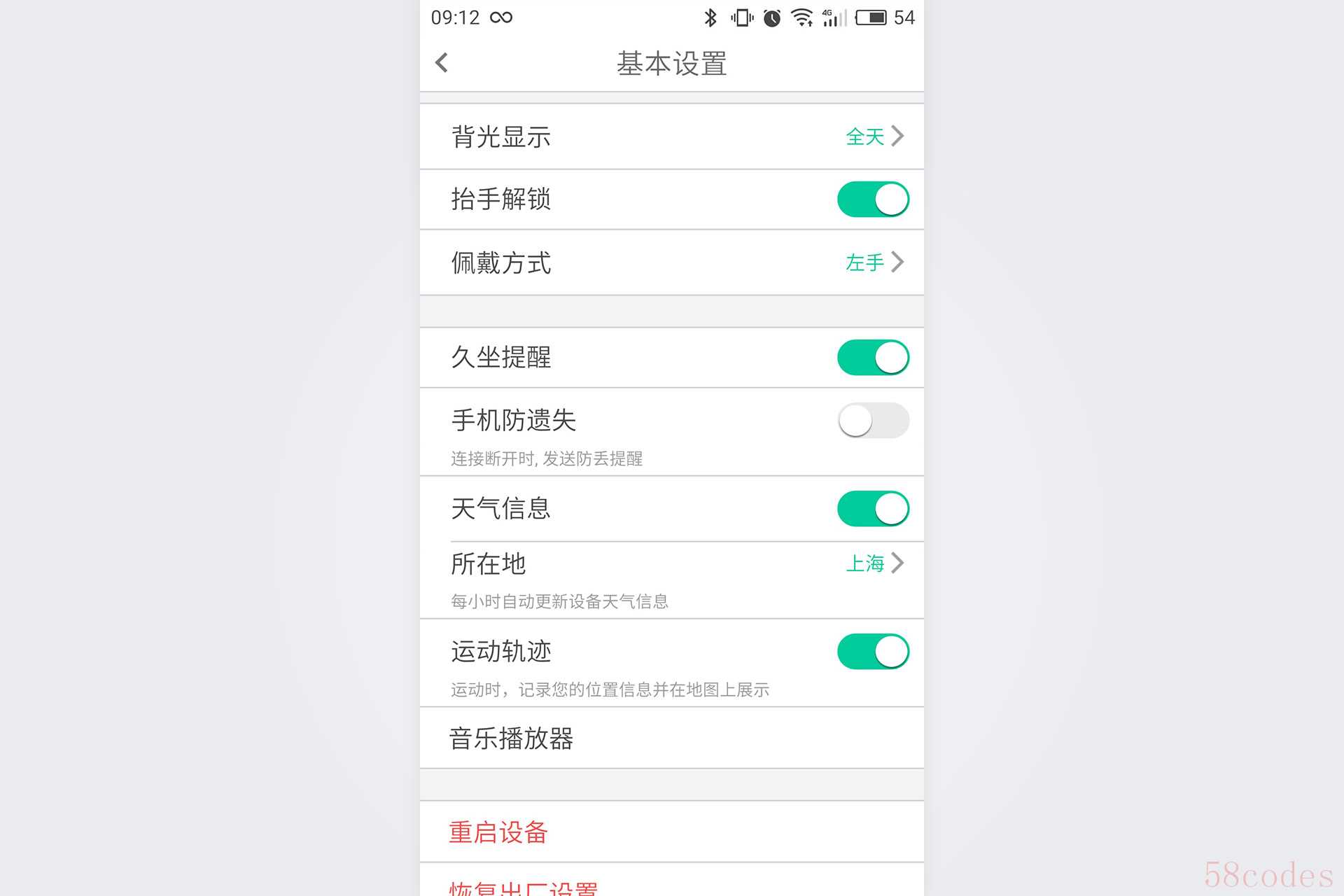Tap 重启设备 to restart device
Image resolution: width=1344 pixels, height=896 pixels.
tap(498, 832)
